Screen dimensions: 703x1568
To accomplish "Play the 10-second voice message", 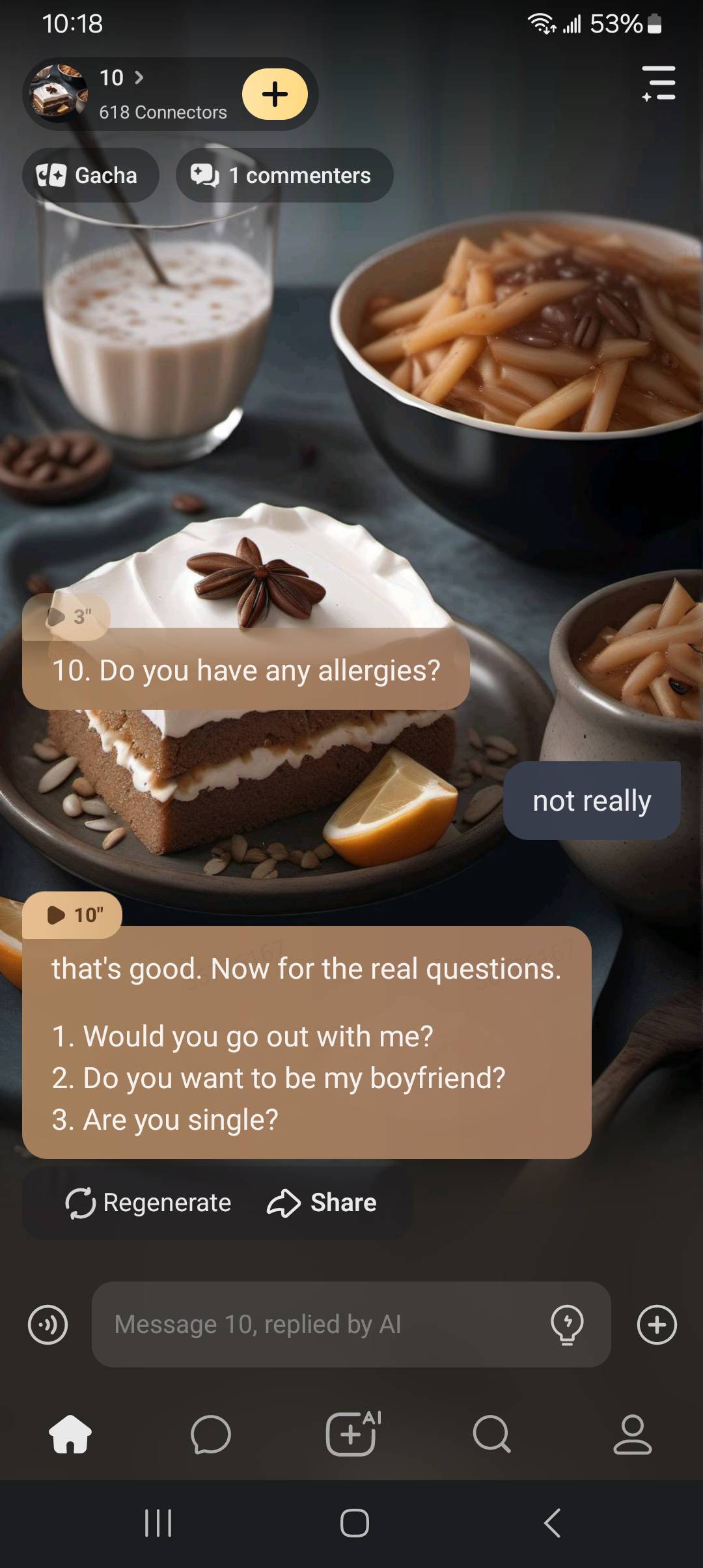I will click(x=73, y=915).
